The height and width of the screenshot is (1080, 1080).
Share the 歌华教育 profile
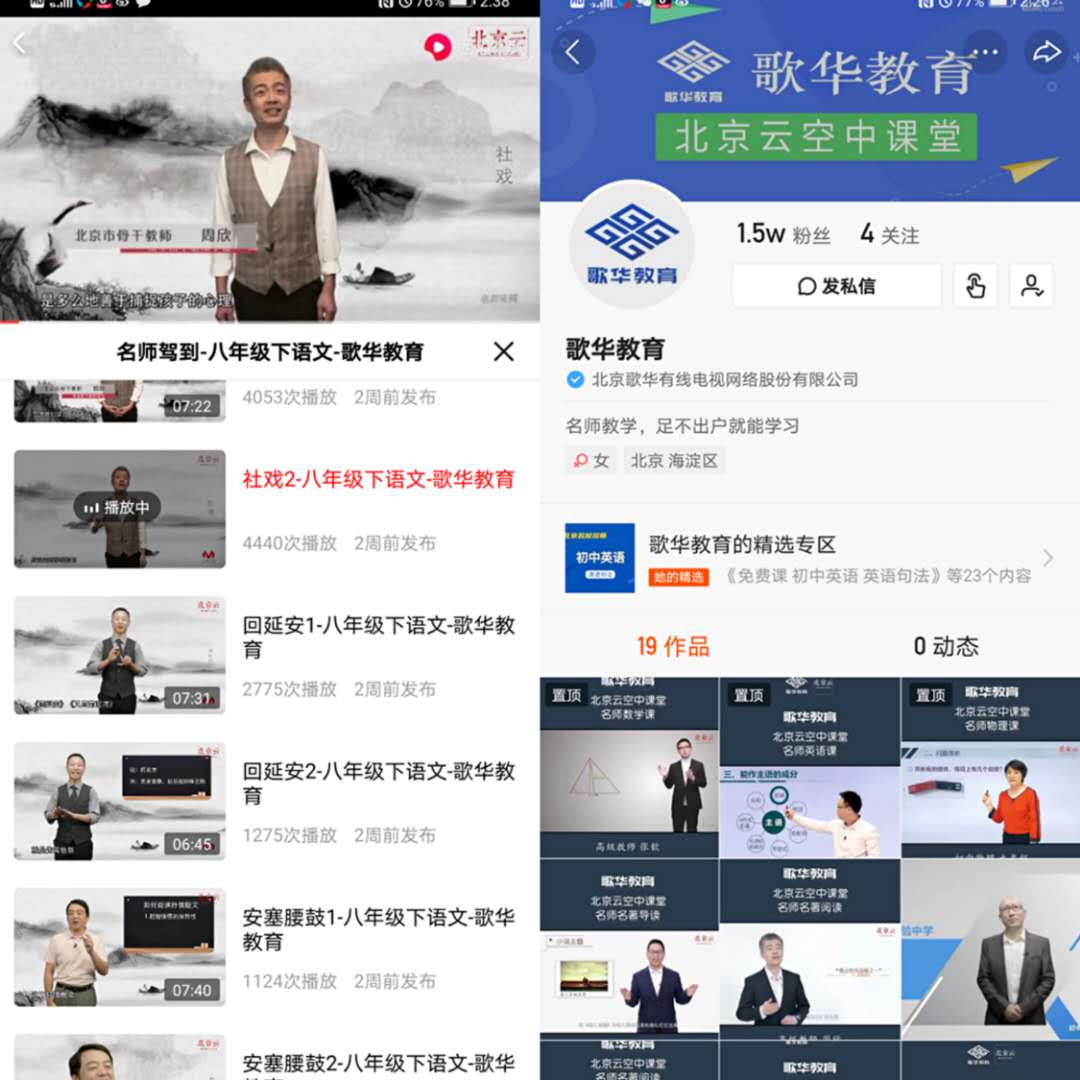pos(1046,53)
